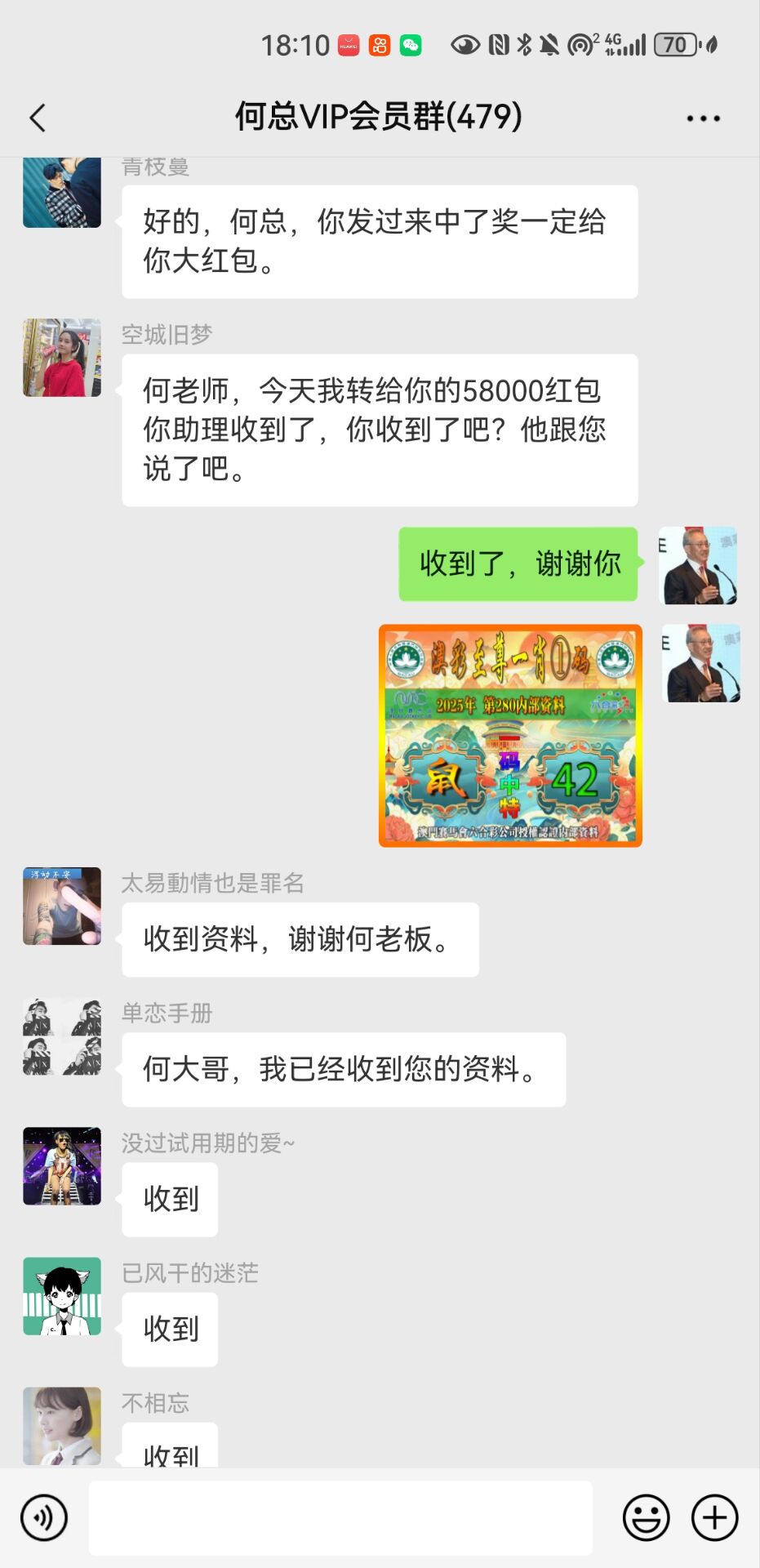Open avatar of 好的，何总 message sender
Viewport: 760px width, 1568px height.
pos(62,193)
